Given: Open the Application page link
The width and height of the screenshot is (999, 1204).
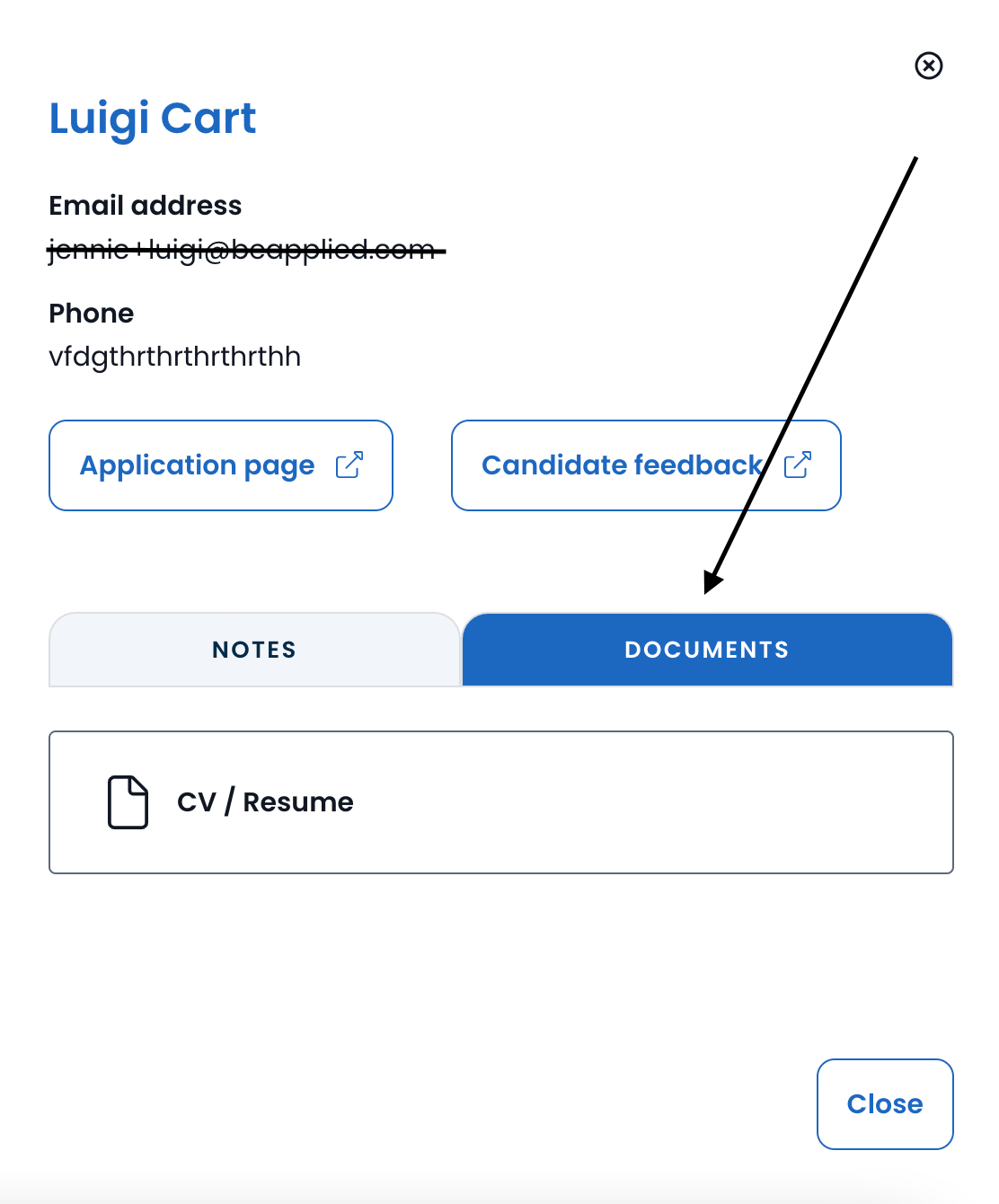Looking at the screenshot, I should 221,465.
